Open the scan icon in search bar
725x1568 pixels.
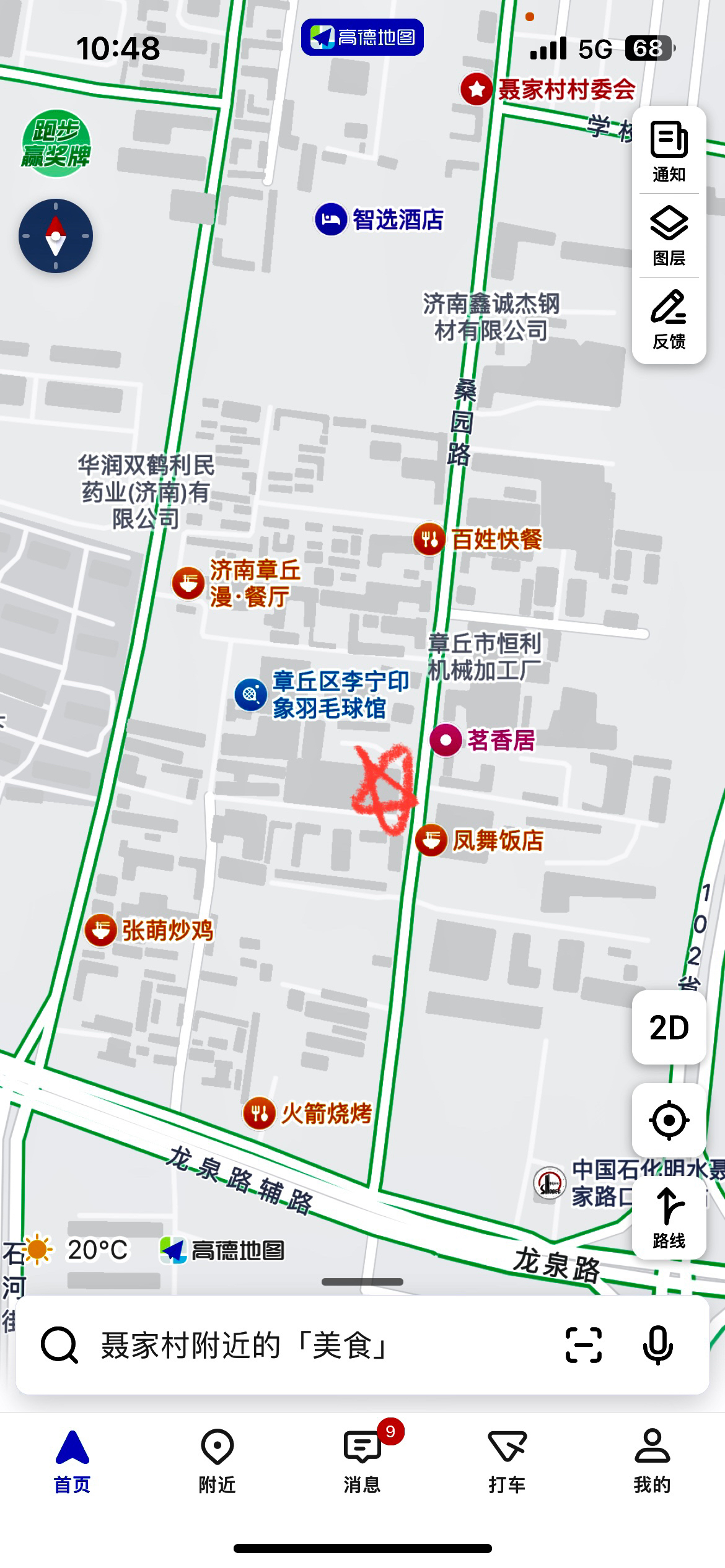583,1345
